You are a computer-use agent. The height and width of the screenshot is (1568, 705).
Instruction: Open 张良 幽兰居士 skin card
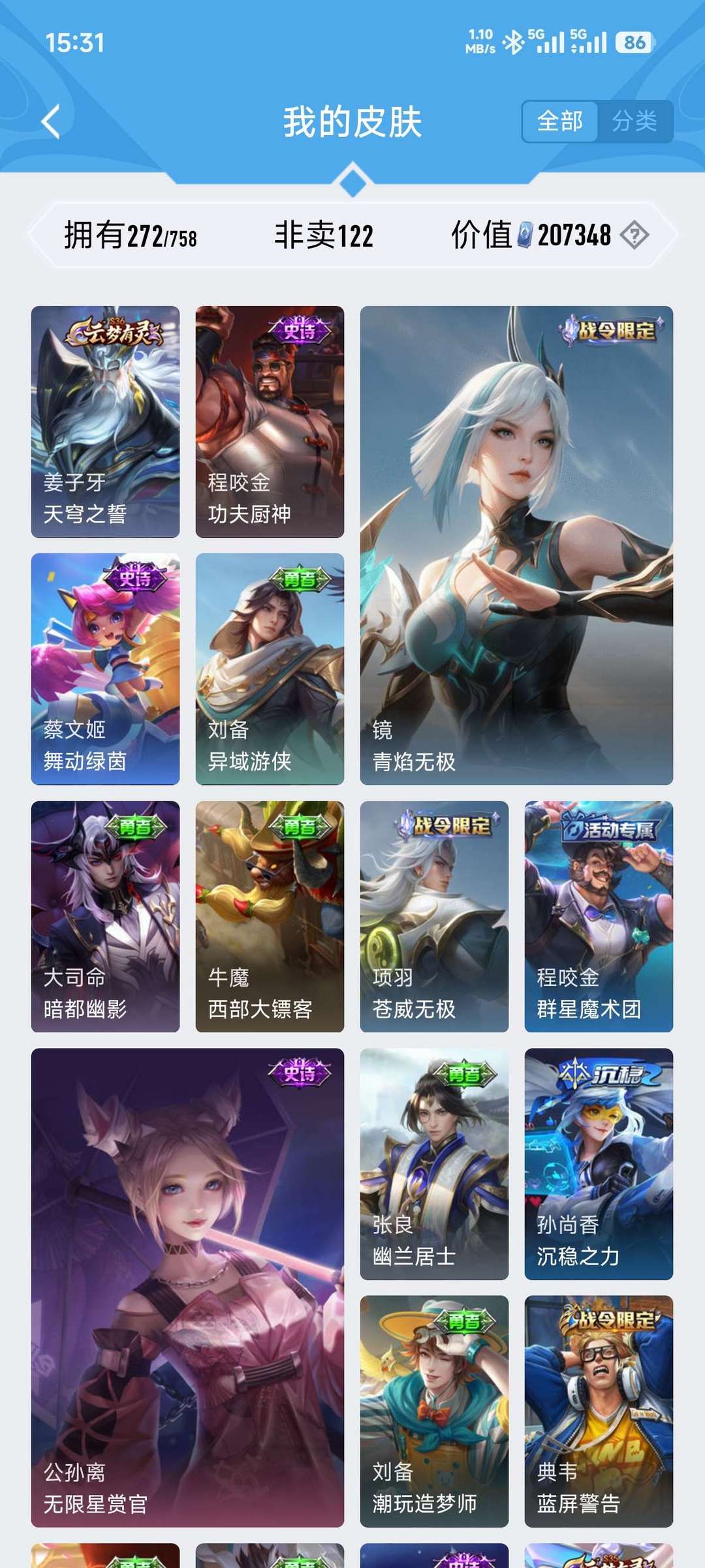434,1164
